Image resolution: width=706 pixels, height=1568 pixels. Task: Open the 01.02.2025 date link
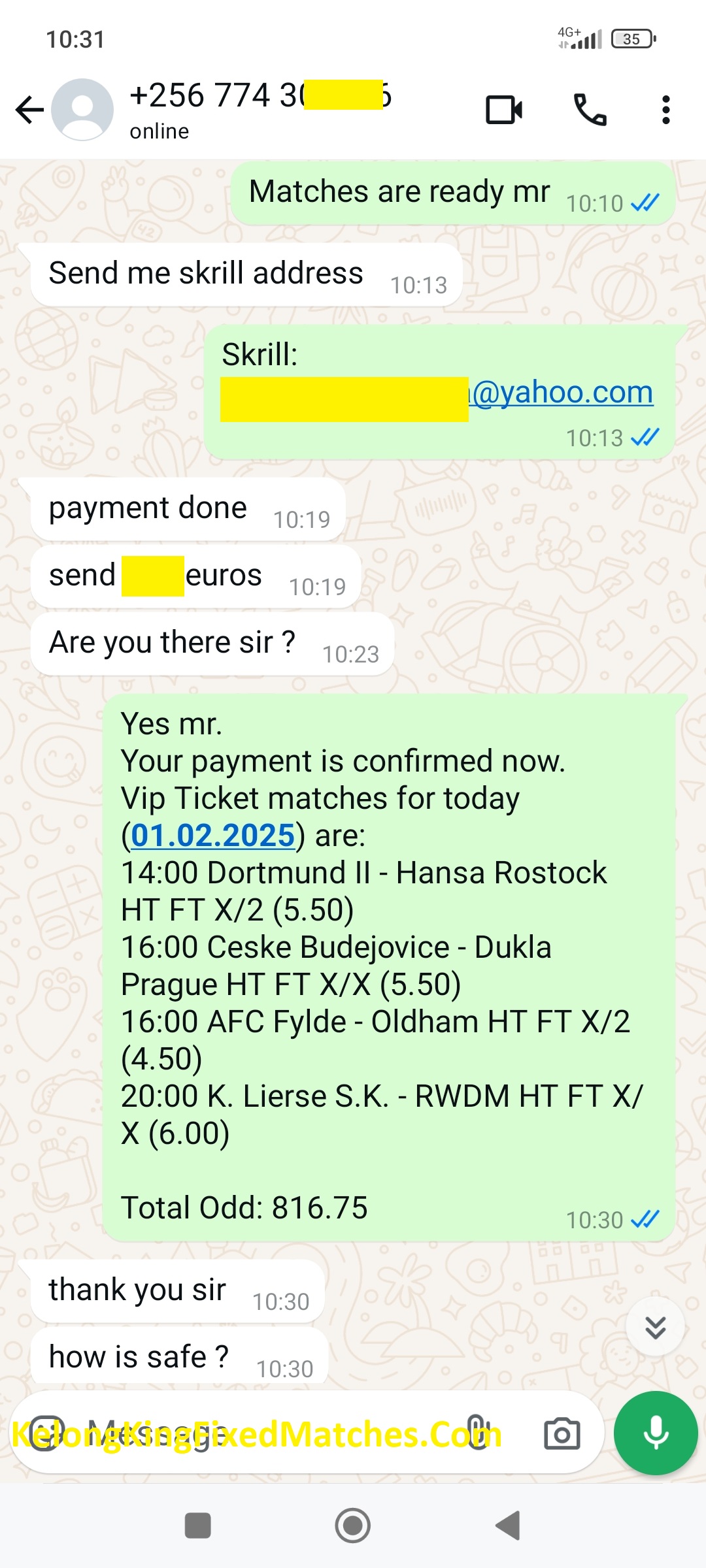click(213, 836)
